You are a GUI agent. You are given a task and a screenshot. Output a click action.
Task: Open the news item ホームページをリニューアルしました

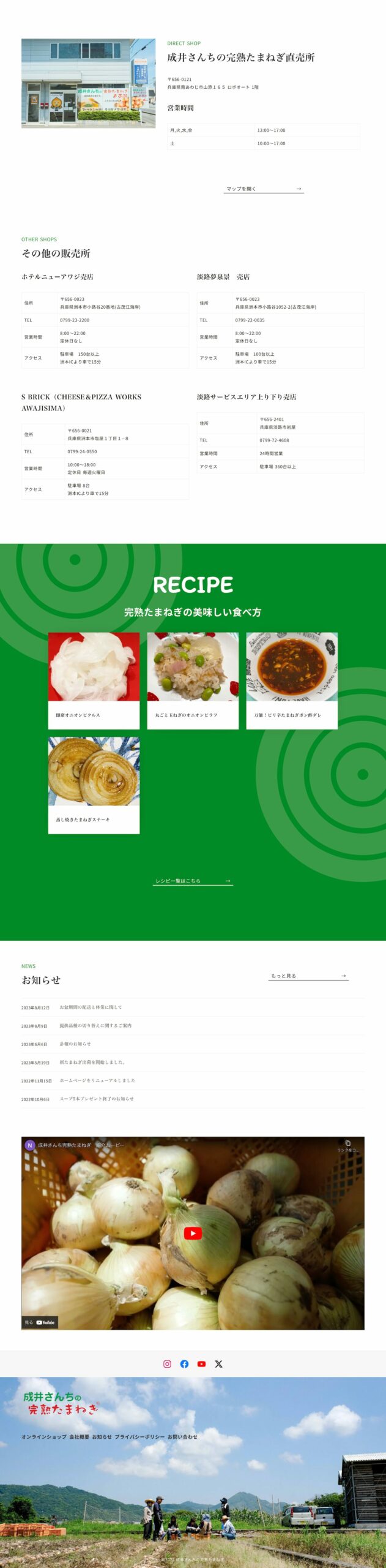click(x=97, y=1080)
